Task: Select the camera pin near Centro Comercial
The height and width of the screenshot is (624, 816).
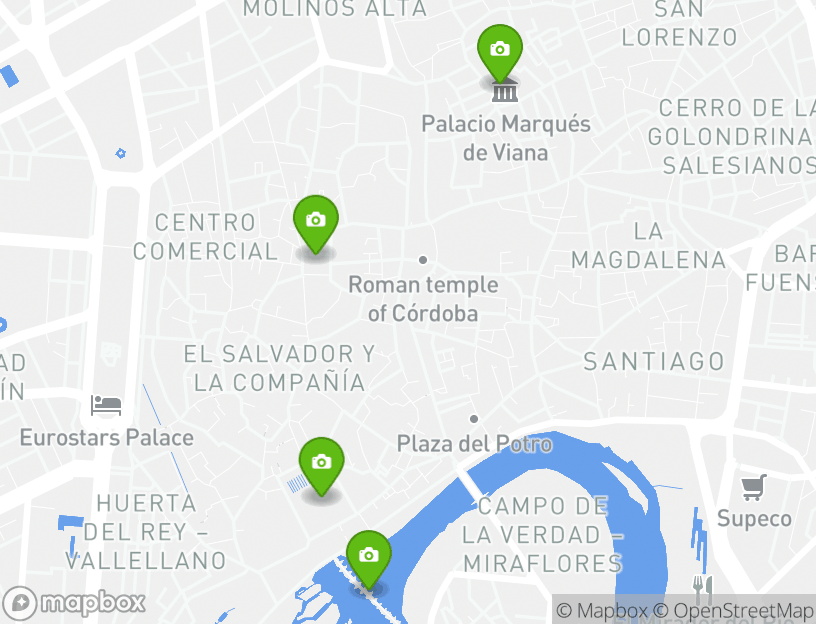Action: pyautogui.click(x=316, y=221)
